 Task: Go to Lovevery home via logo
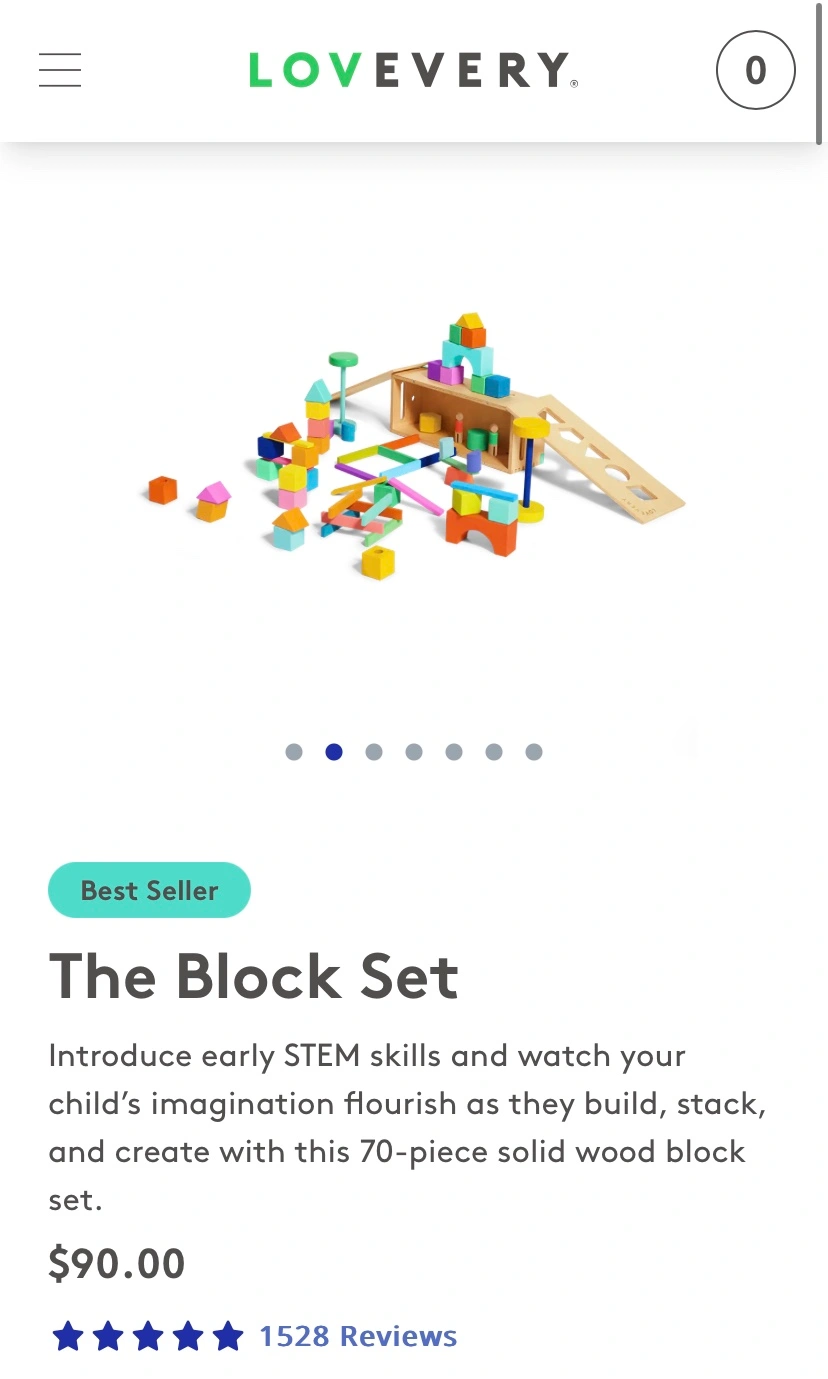coord(413,70)
